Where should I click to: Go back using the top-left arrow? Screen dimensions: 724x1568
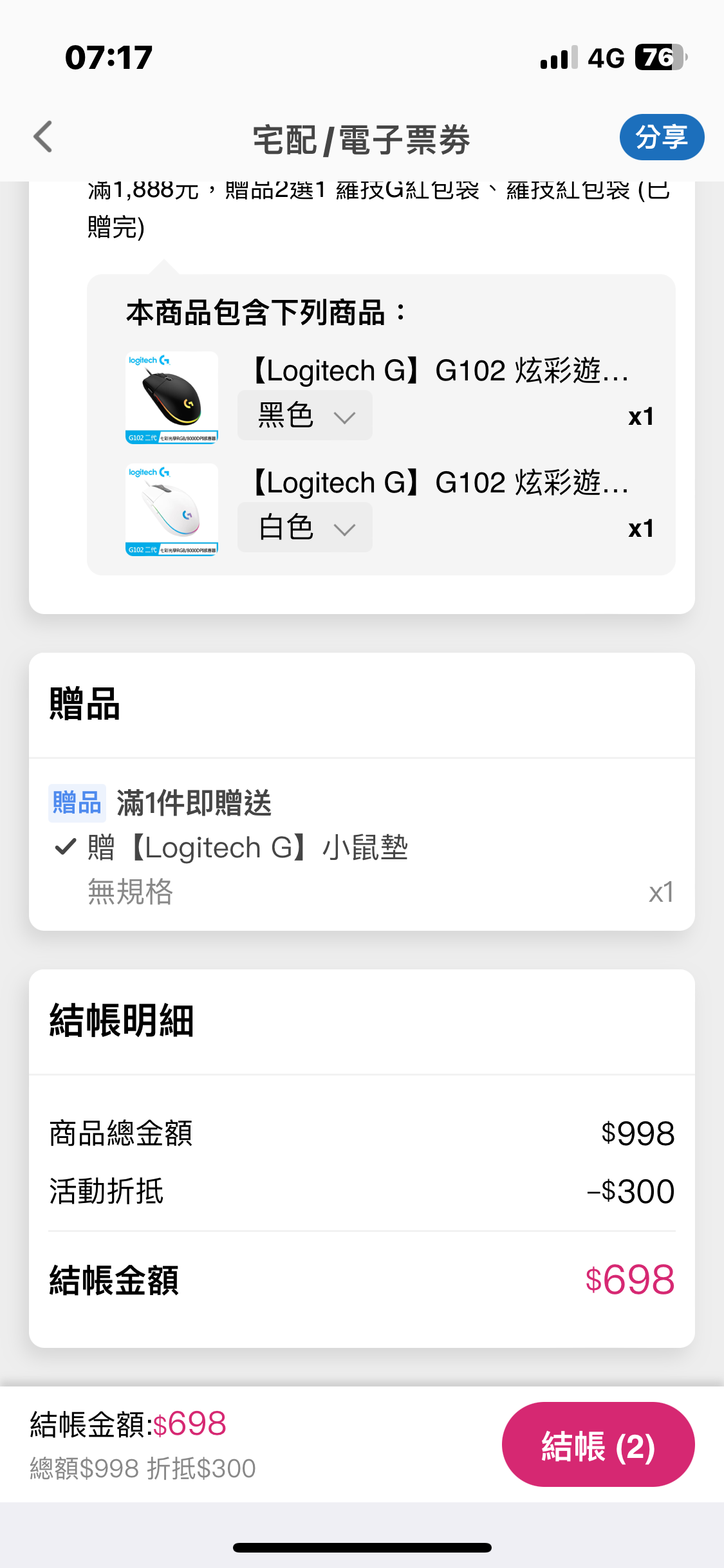43,137
